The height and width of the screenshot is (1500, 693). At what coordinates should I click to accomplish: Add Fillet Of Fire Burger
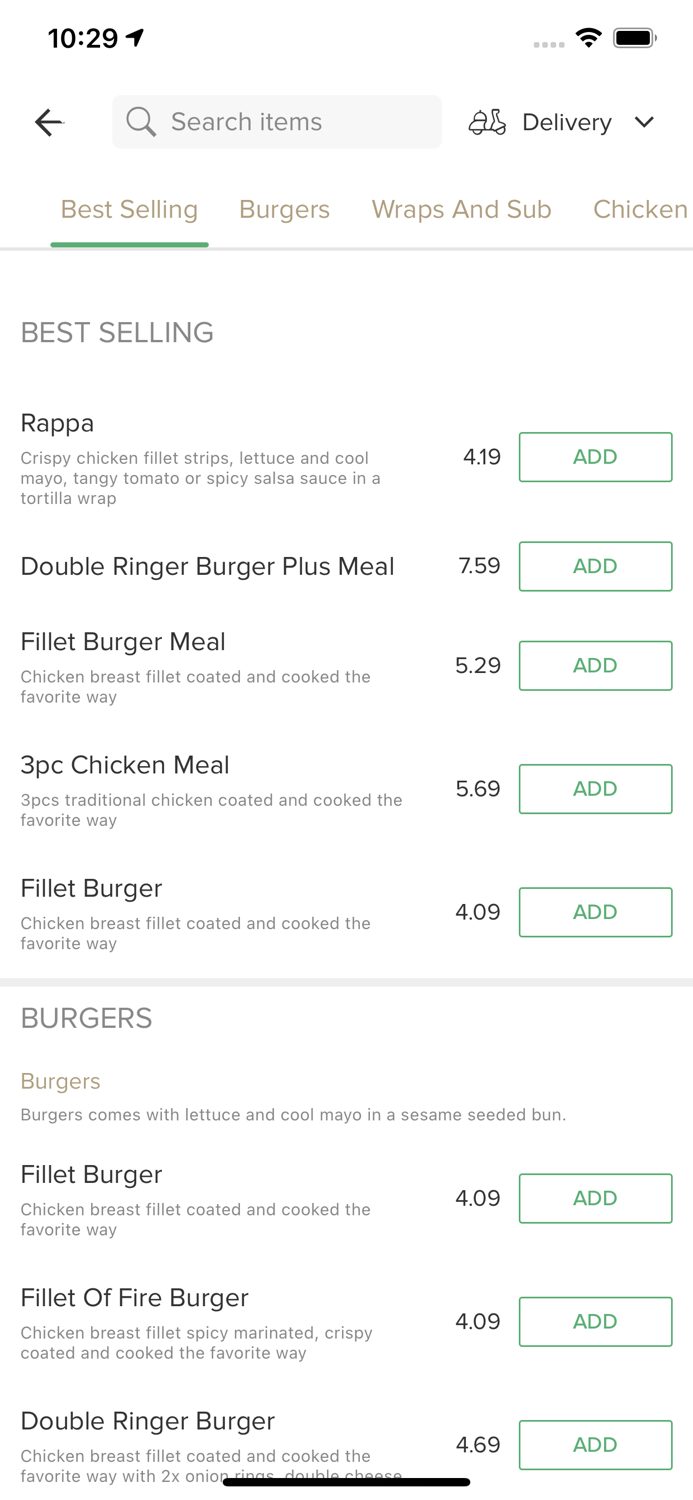(x=595, y=1322)
